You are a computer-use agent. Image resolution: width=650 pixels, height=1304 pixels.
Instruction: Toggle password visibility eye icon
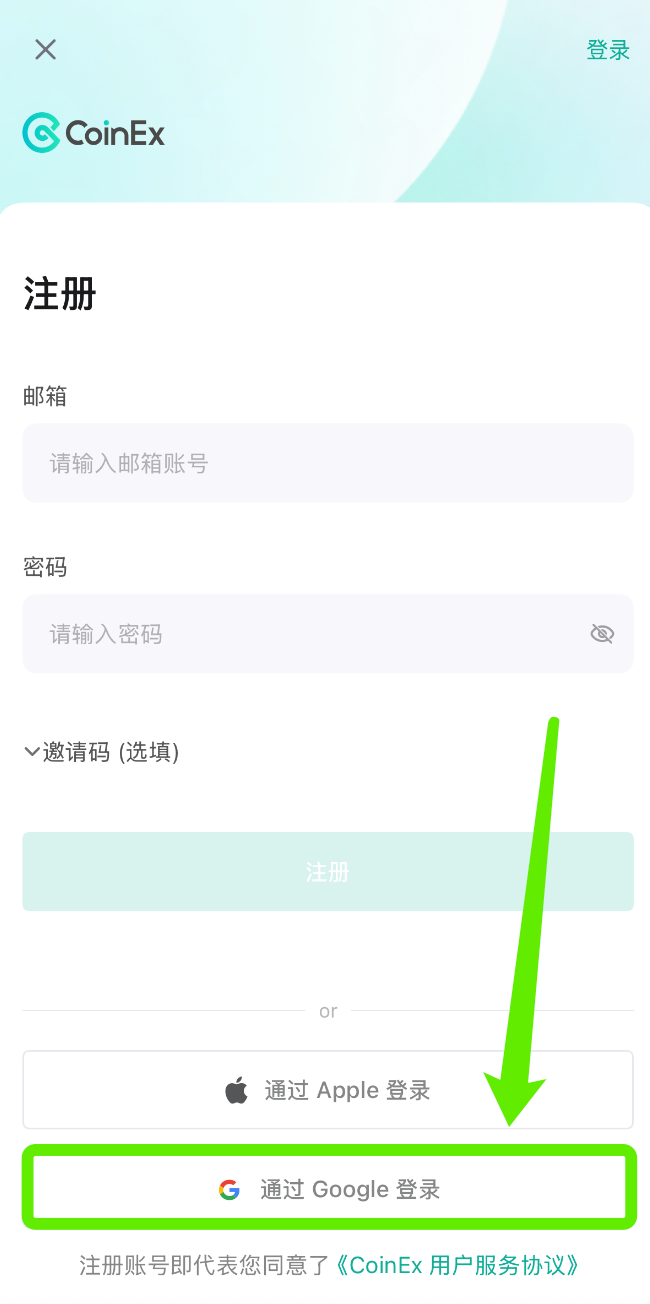point(601,634)
